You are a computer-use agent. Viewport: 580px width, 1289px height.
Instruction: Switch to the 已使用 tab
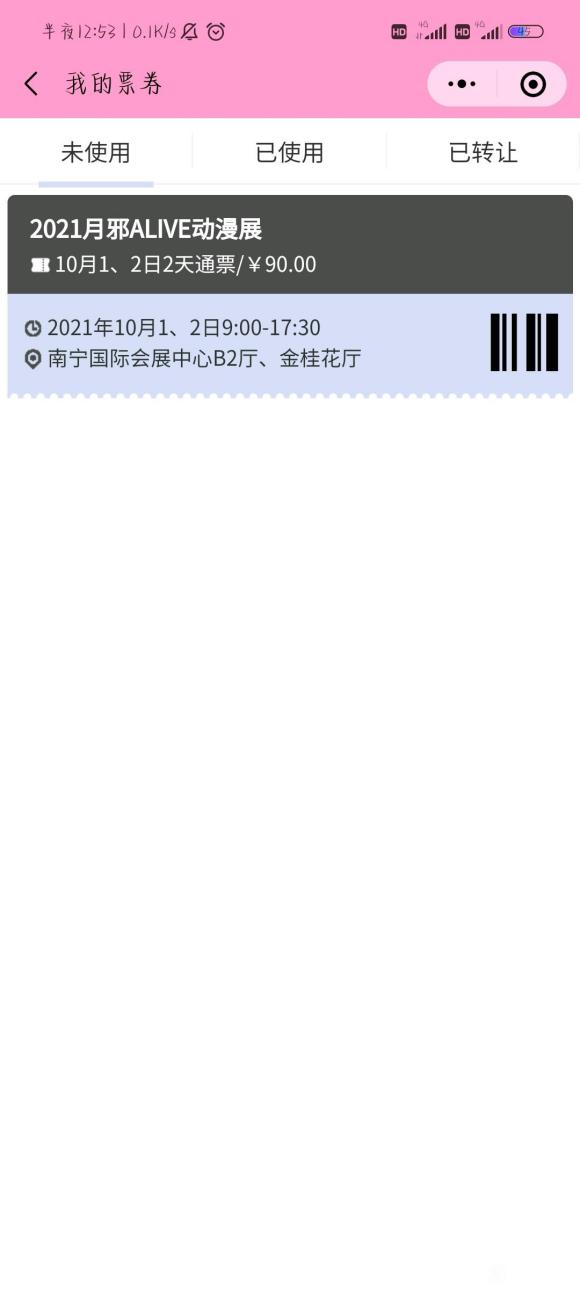click(x=289, y=152)
